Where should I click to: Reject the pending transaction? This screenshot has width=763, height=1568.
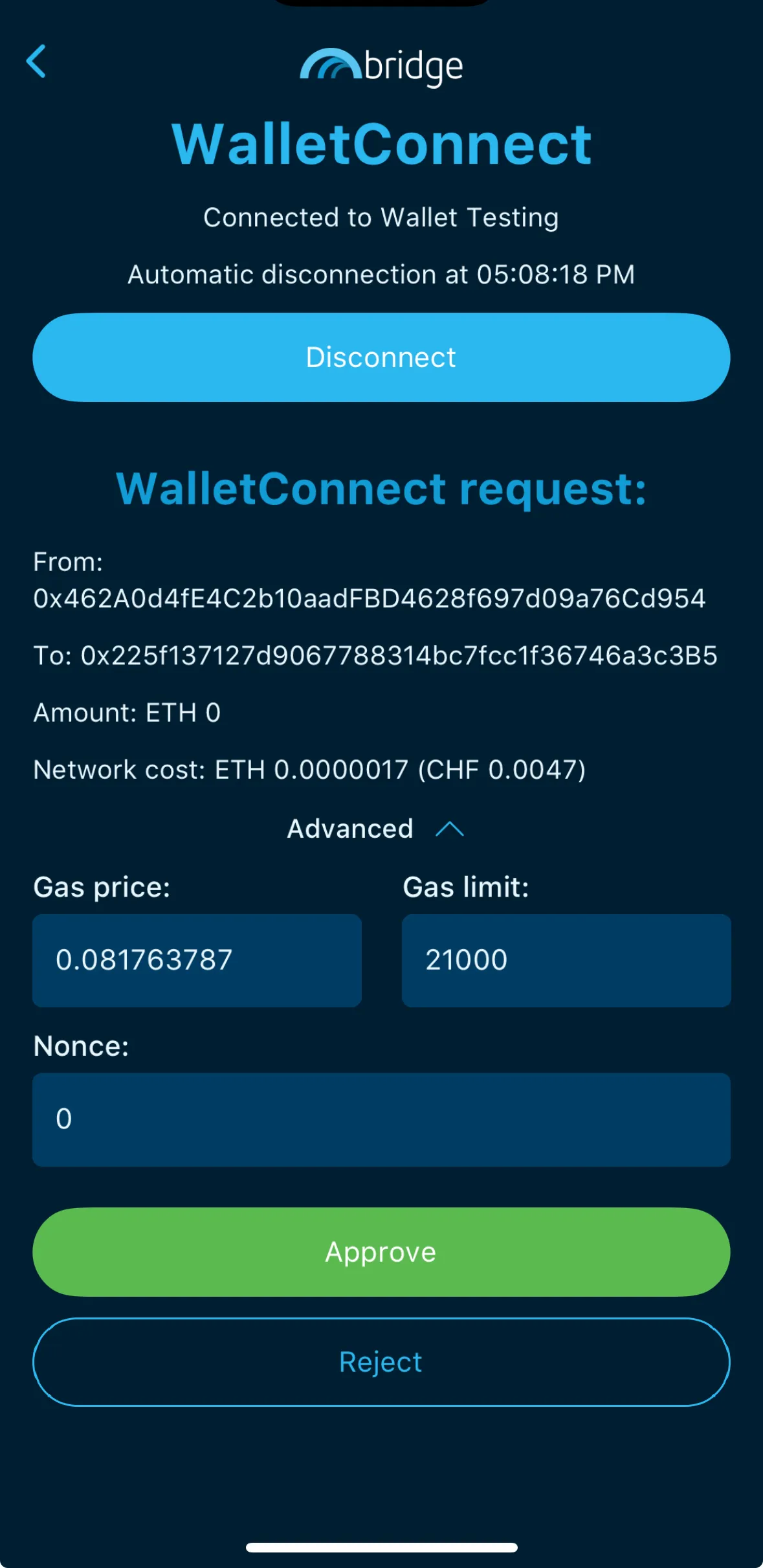pyautogui.click(x=381, y=1361)
